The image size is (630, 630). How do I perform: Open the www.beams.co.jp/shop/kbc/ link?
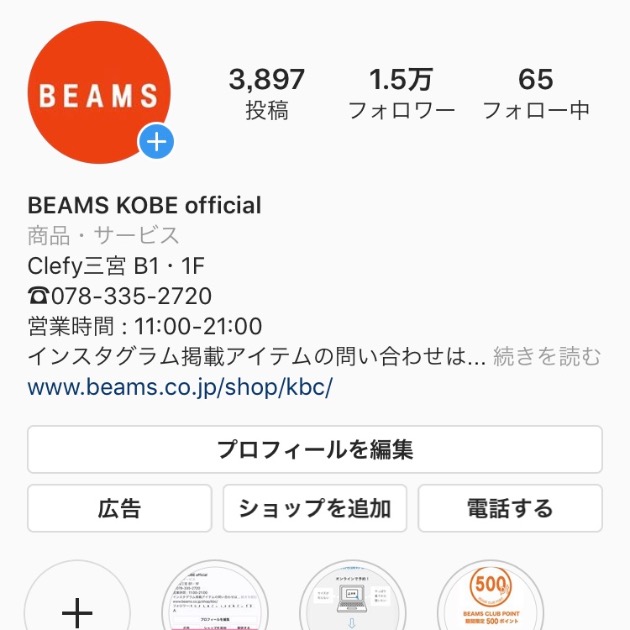coord(180,387)
